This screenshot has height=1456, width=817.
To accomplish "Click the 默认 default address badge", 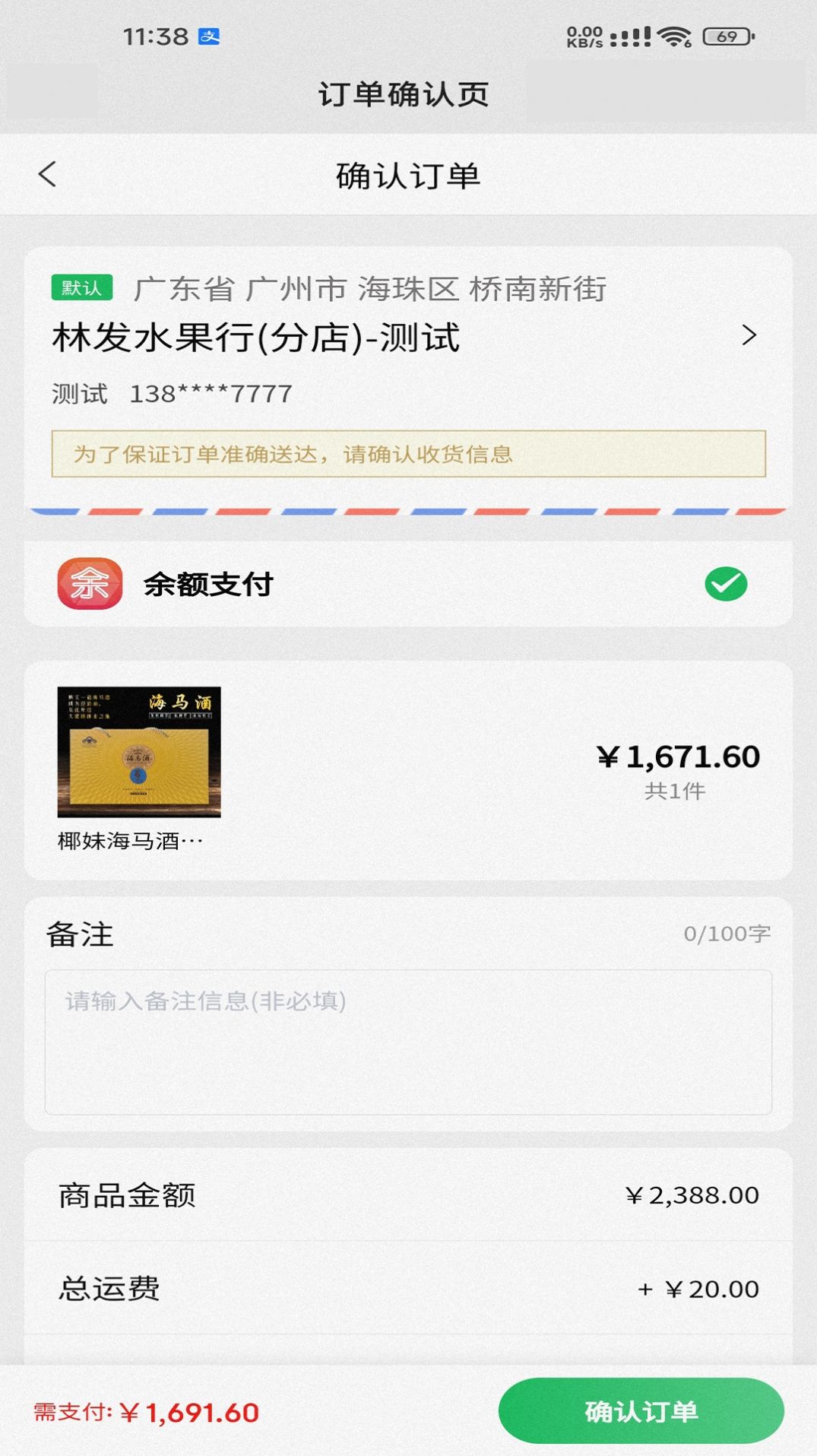I will point(81,286).
